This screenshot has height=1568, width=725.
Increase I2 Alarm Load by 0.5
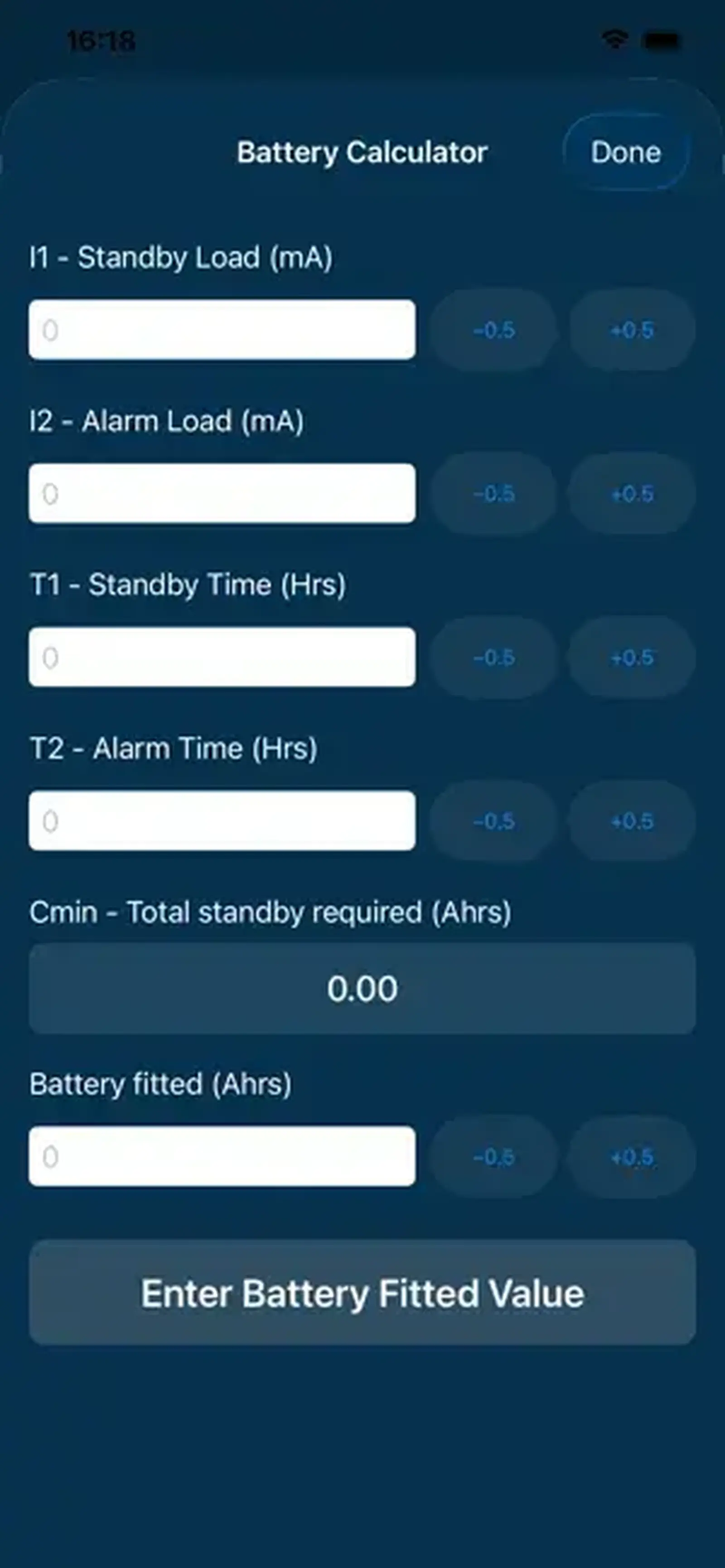tap(632, 494)
